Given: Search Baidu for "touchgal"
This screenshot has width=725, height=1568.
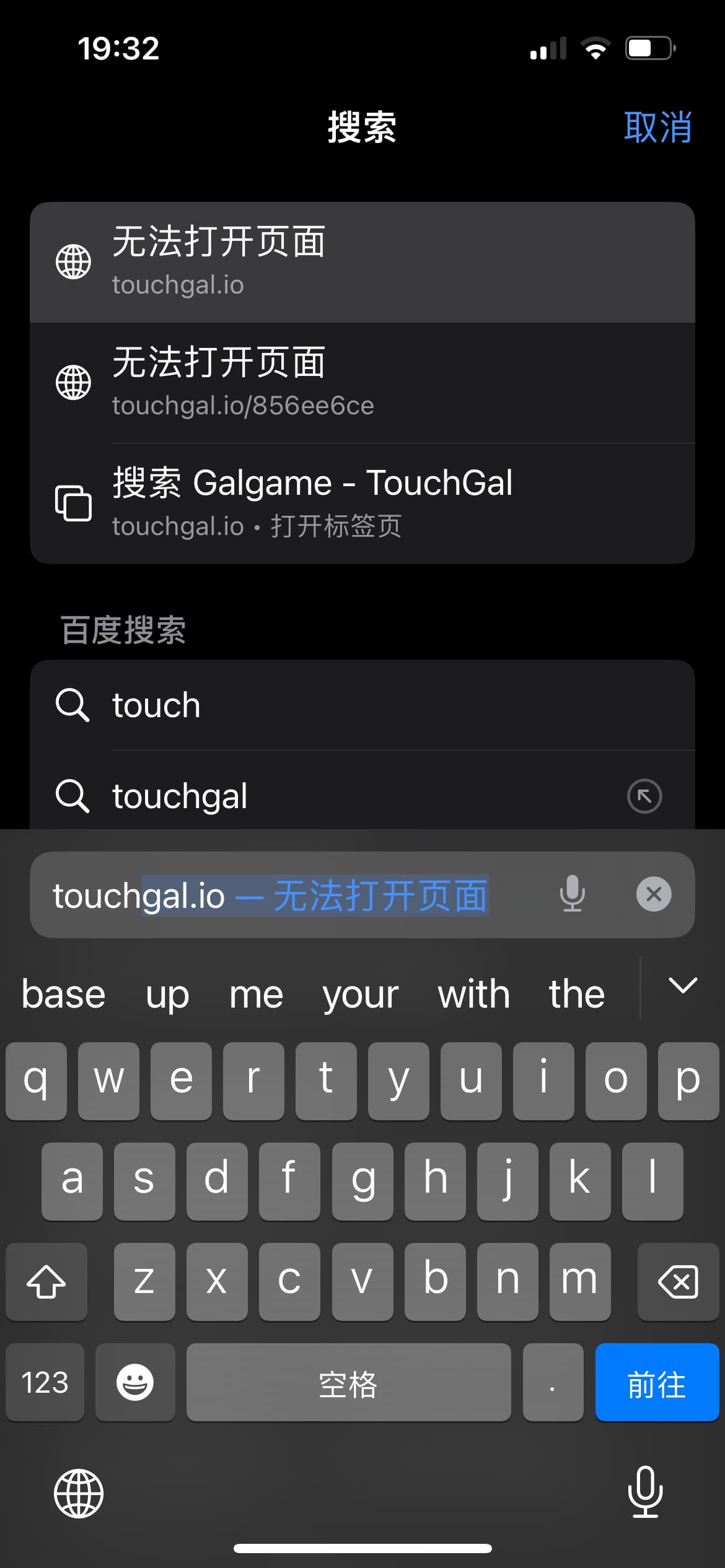Looking at the screenshot, I should (335, 796).
